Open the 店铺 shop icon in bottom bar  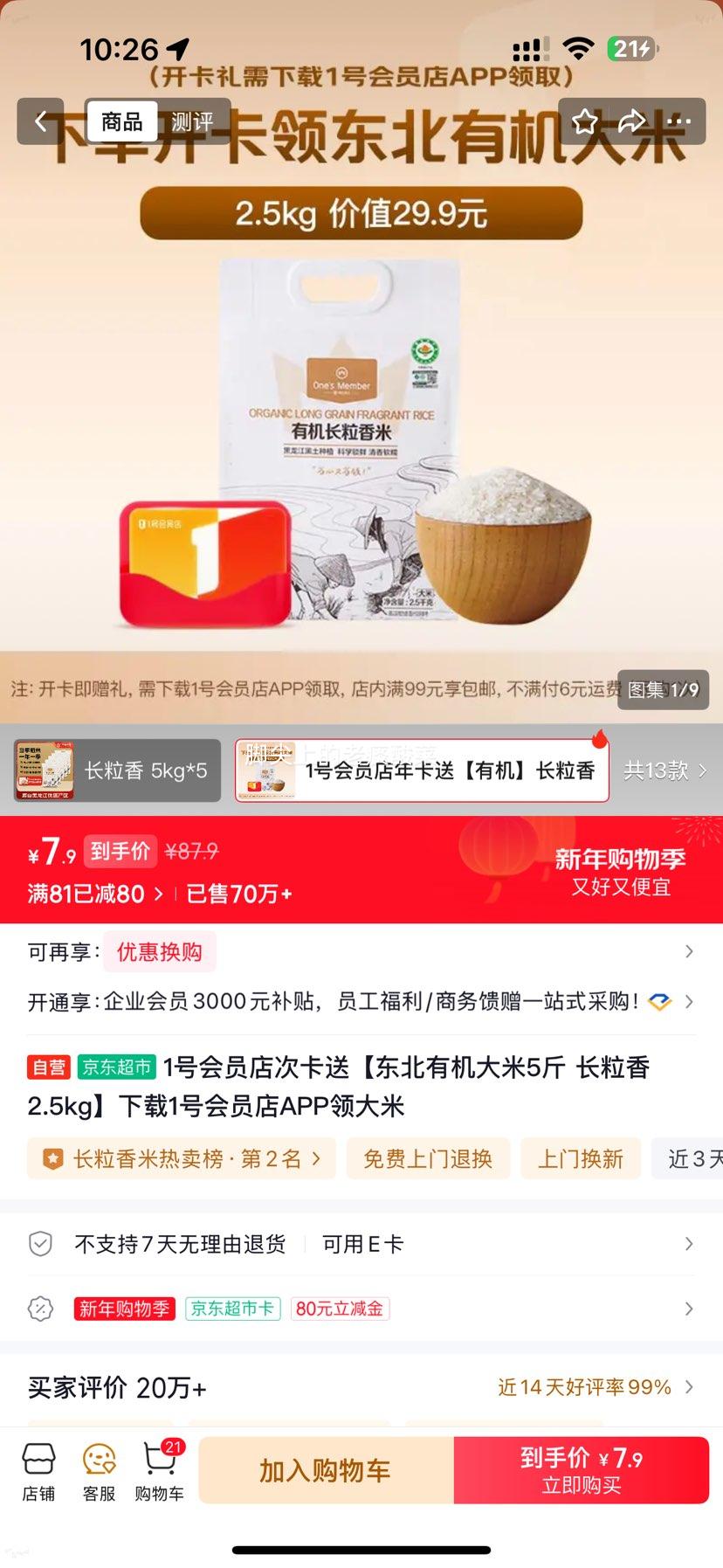point(37,1470)
